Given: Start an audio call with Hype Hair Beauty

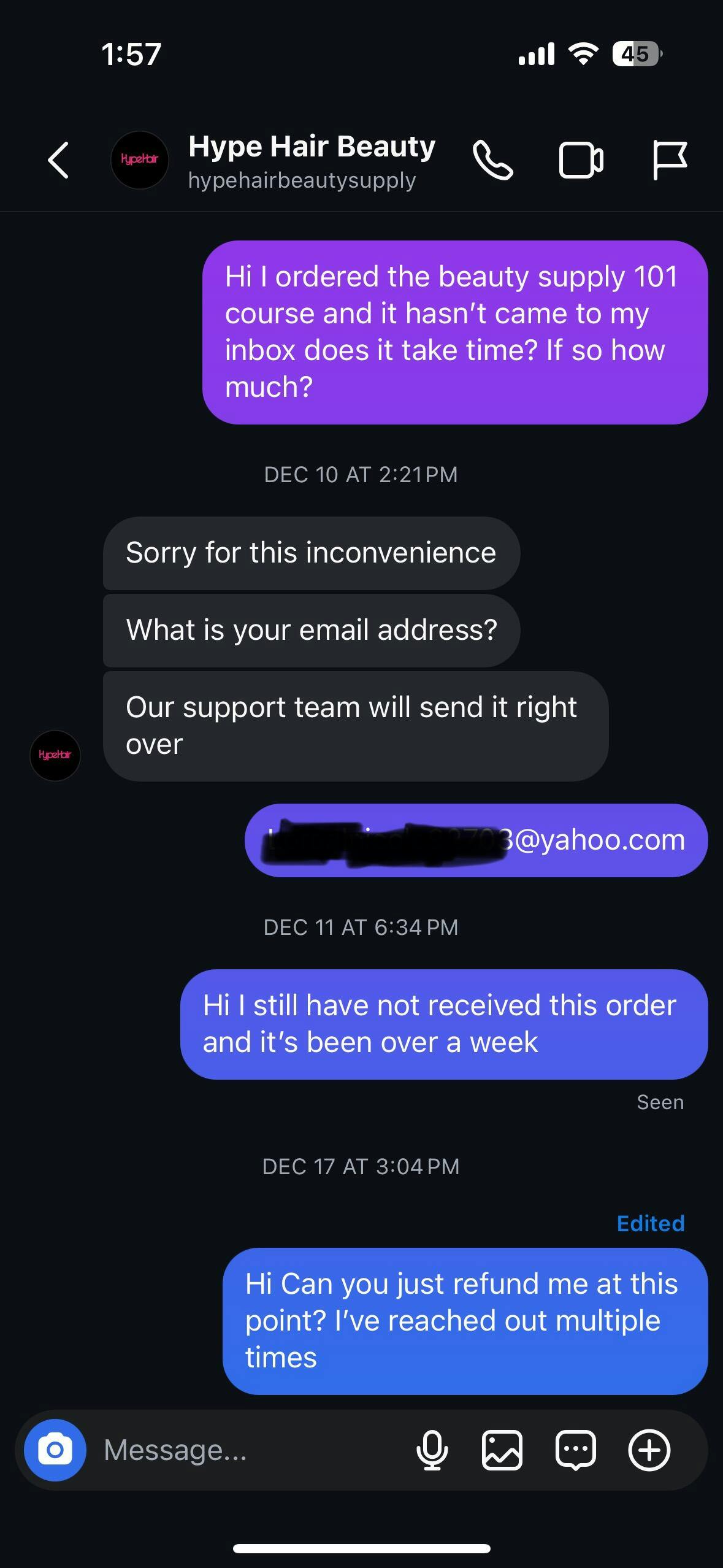Looking at the screenshot, I should (492, 161).
